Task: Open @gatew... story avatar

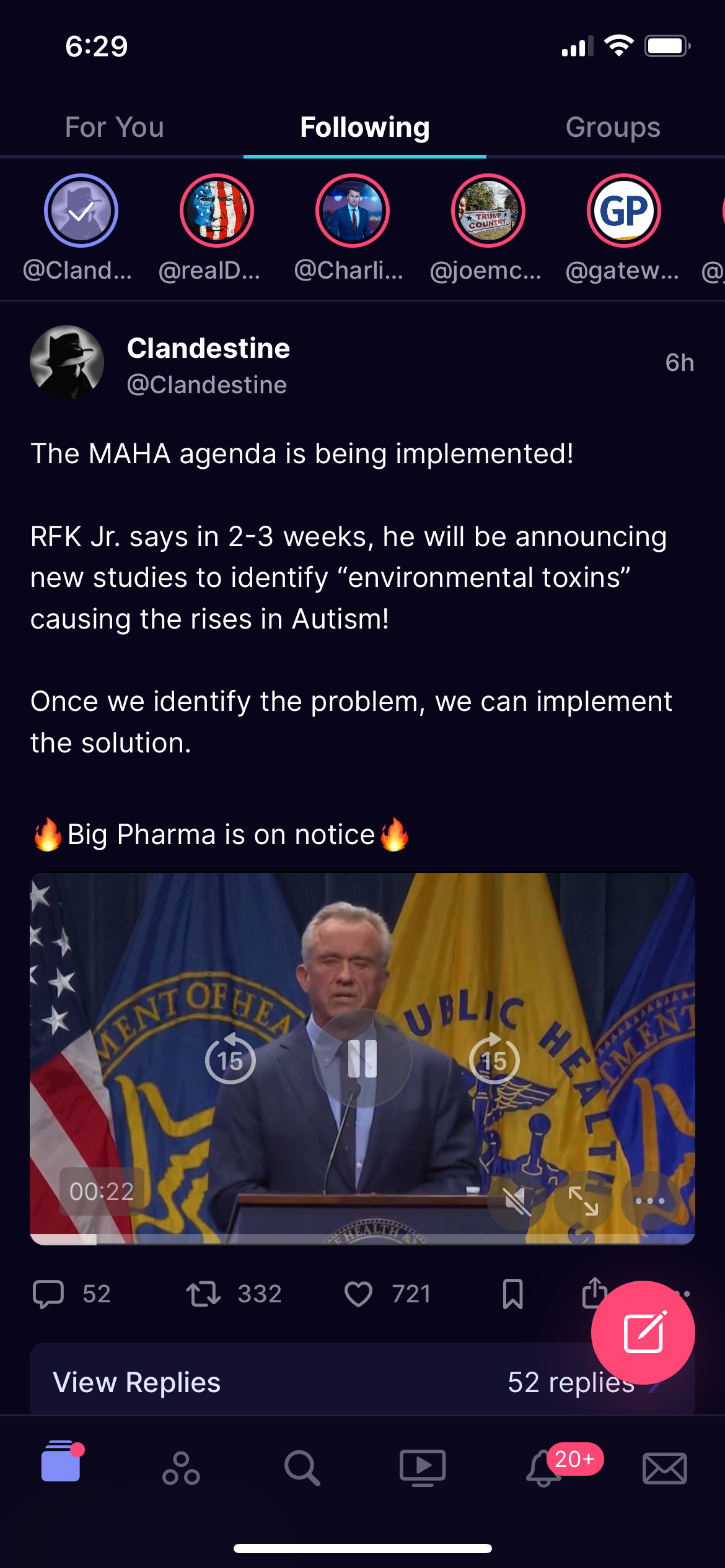Action: click(624, 211)
